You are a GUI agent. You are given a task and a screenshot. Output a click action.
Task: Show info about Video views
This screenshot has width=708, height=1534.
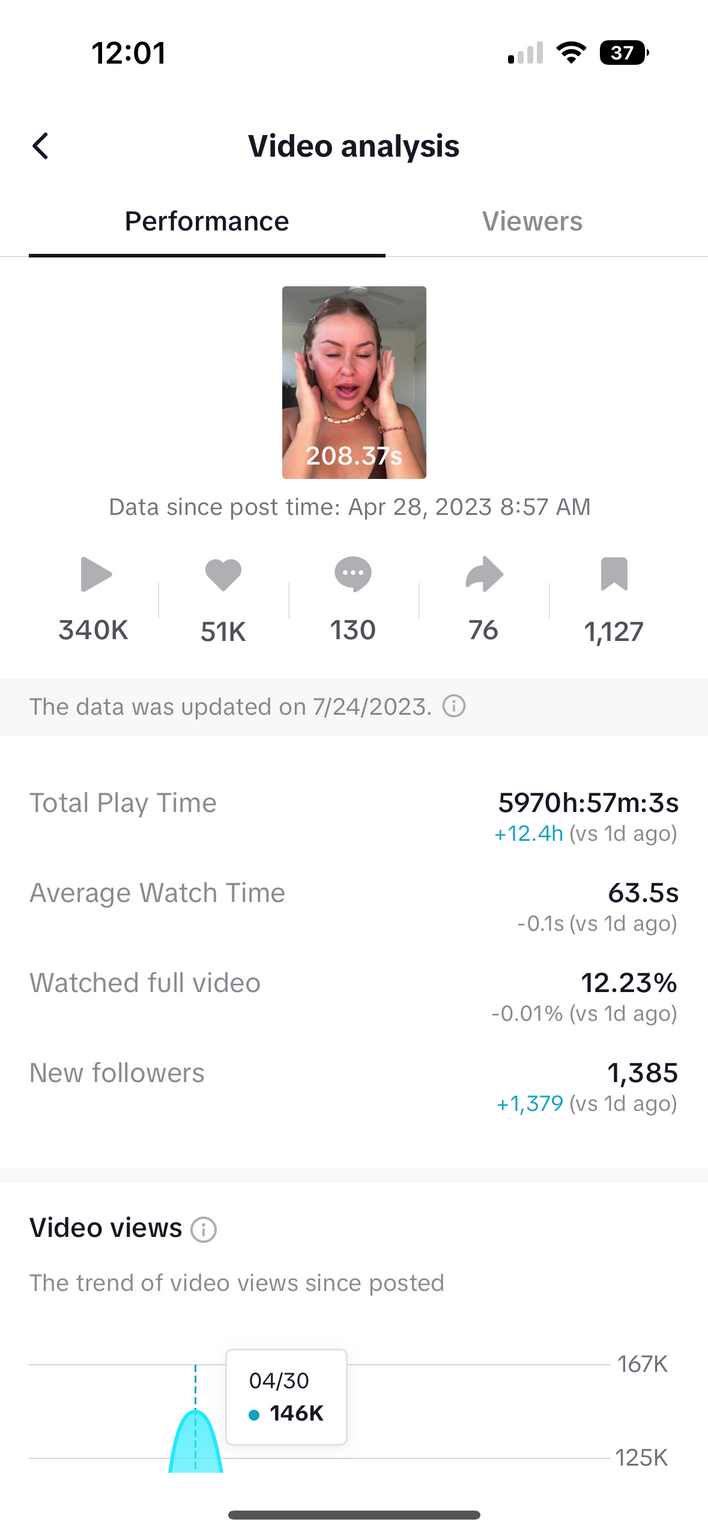point(204,1229)
